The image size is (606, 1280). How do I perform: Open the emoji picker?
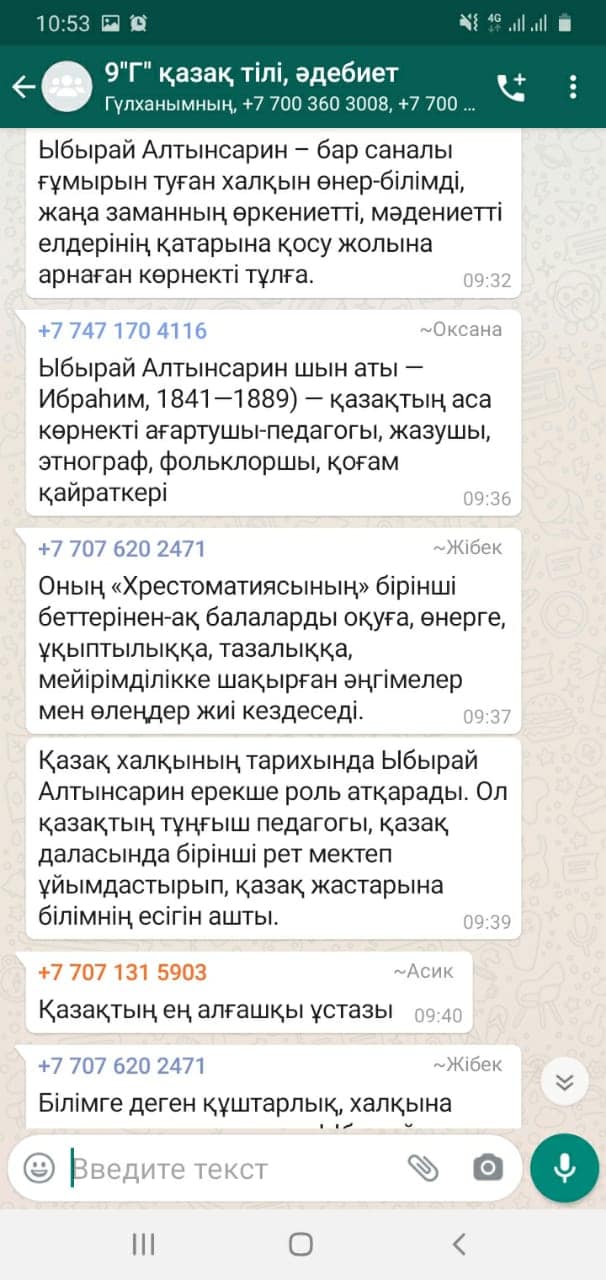click(39, 1168)
